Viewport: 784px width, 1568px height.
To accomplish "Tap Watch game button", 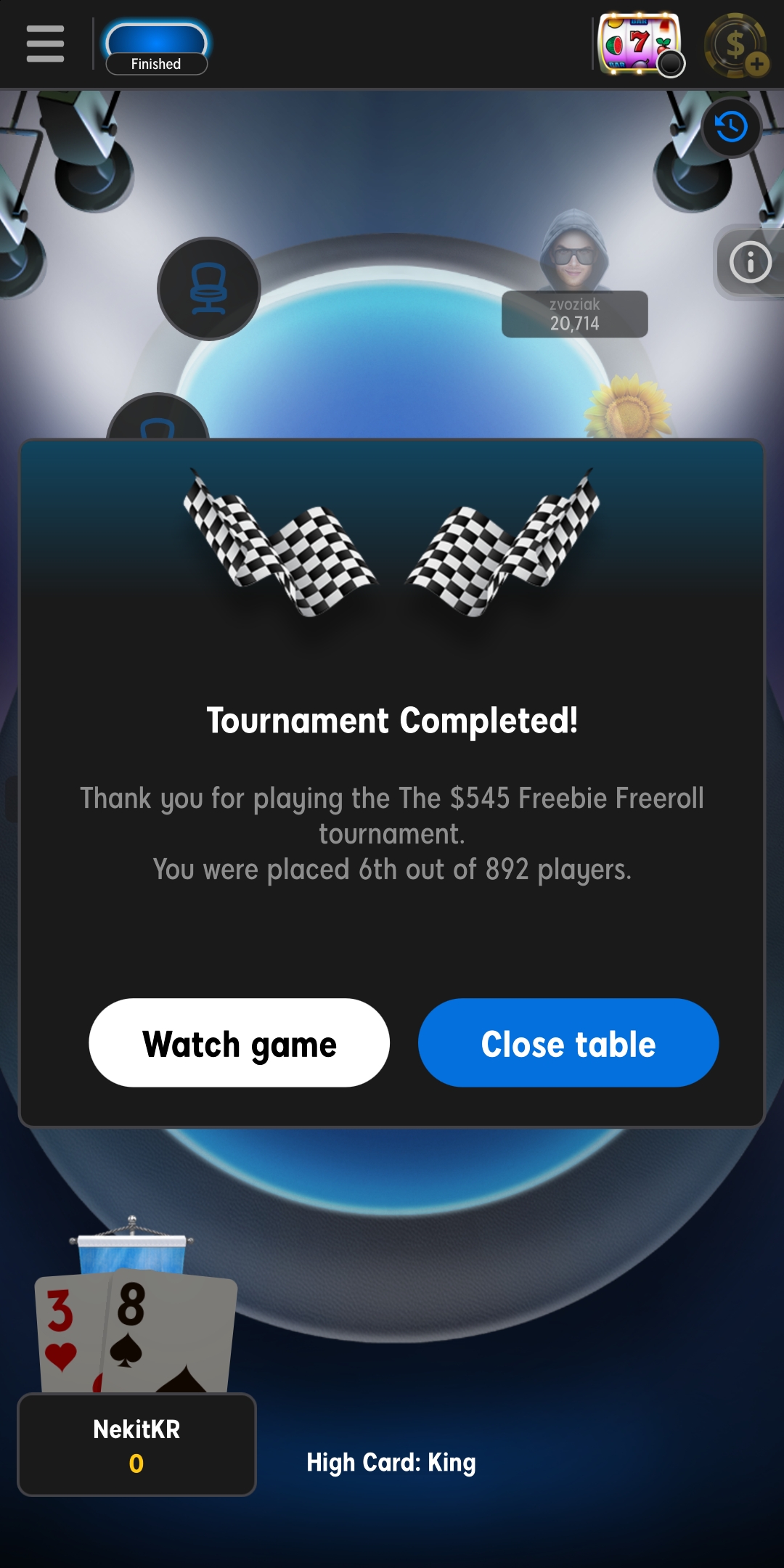I will (x=239, y=1042).
